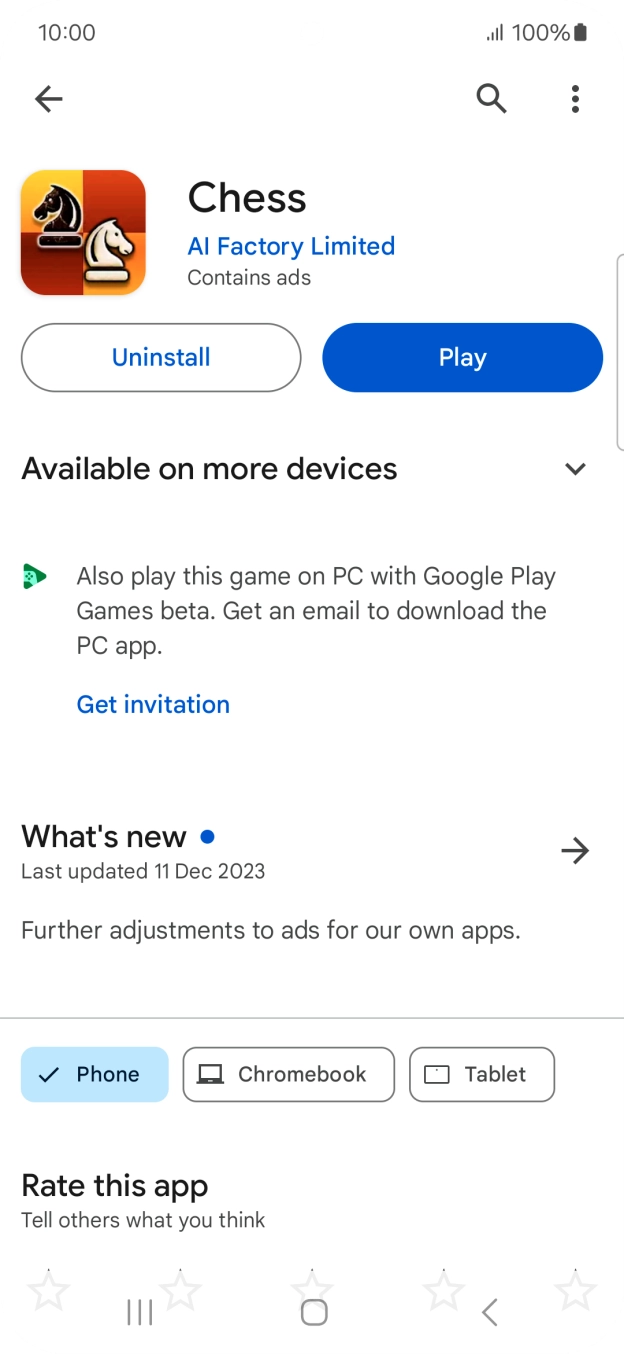Select the Chromebook chip
This screenshot has width=624, height=1354.
pos(289,1074)
